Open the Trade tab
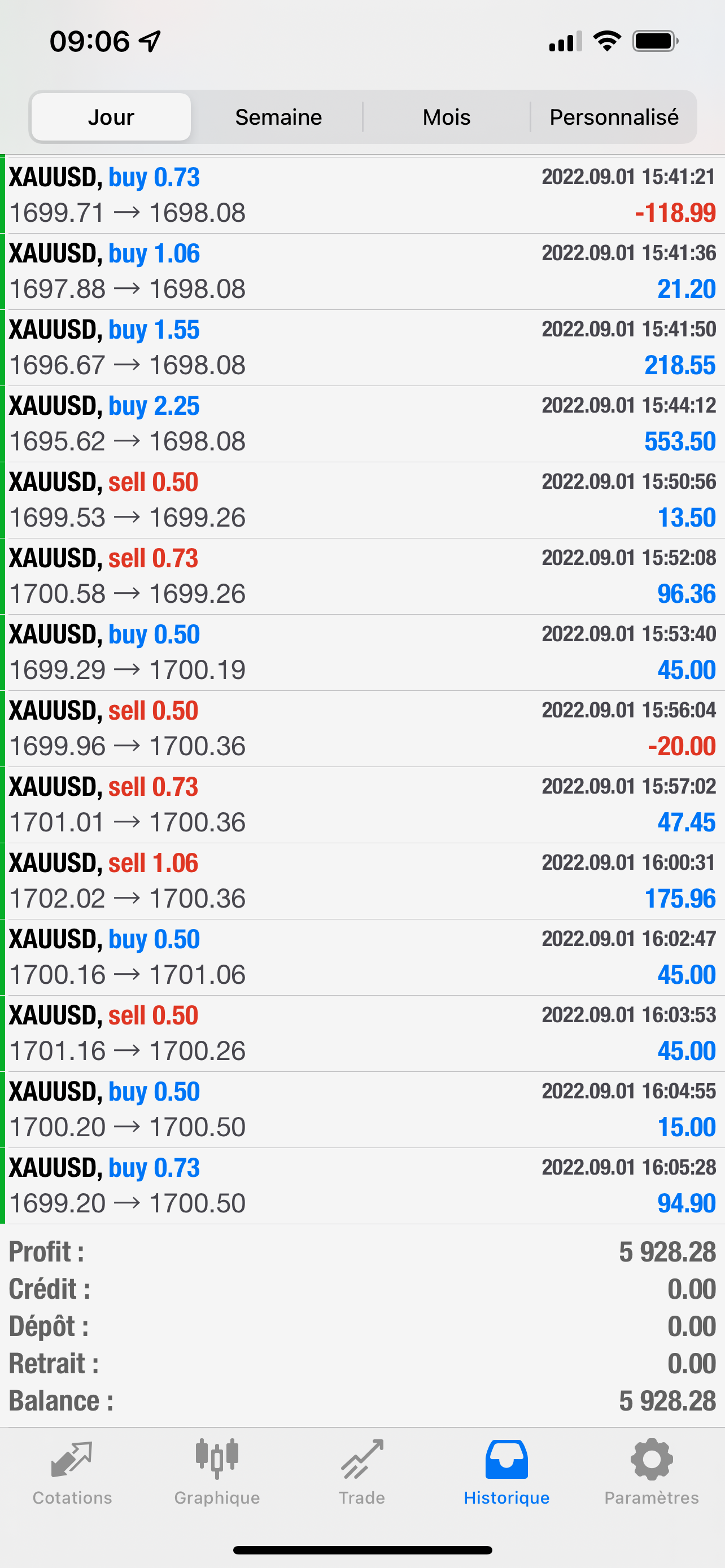Image resolution: width=725 pixels, height=1568 pixels. coord(362,1473)
